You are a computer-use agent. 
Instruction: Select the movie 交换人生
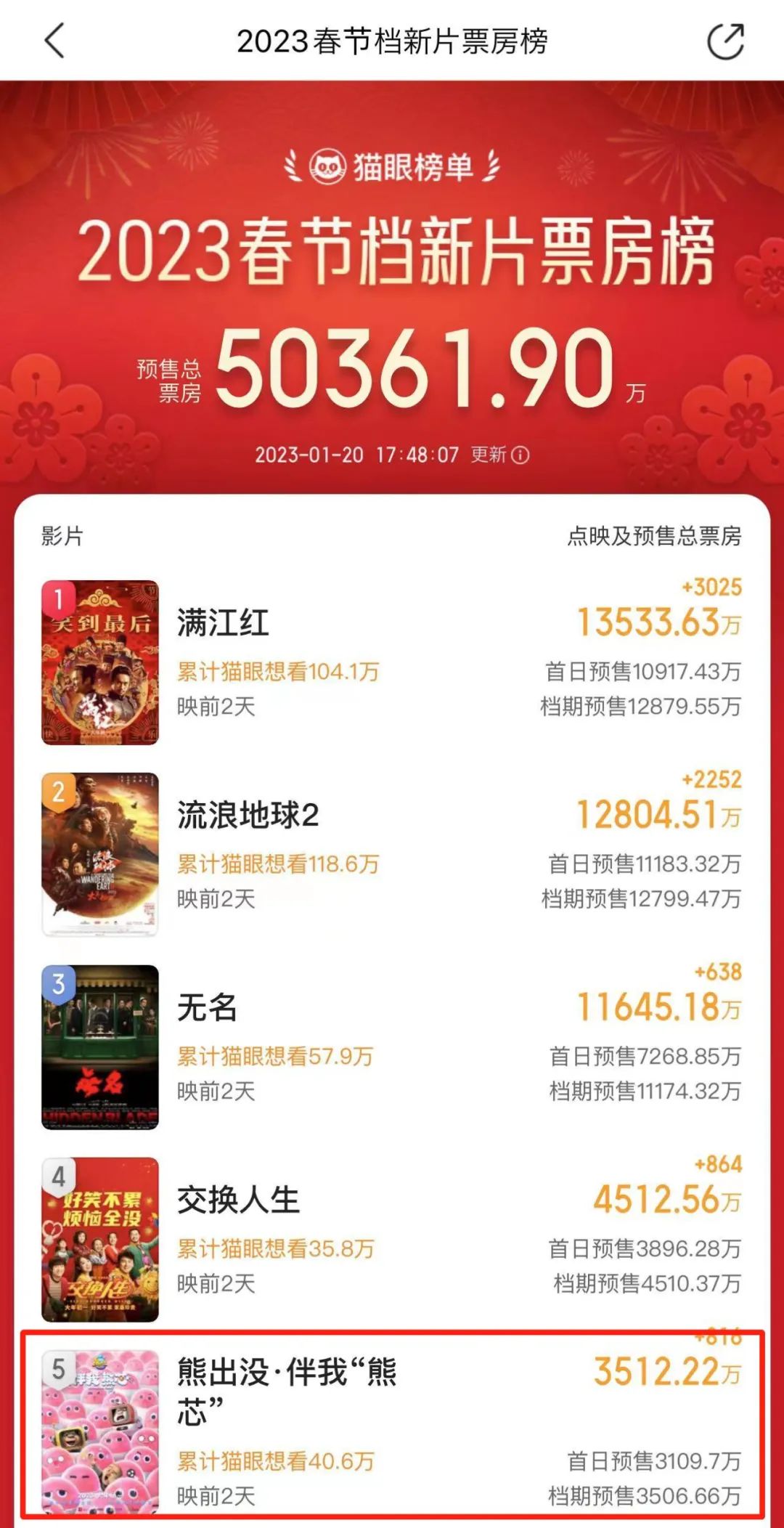coord(392,1239)
